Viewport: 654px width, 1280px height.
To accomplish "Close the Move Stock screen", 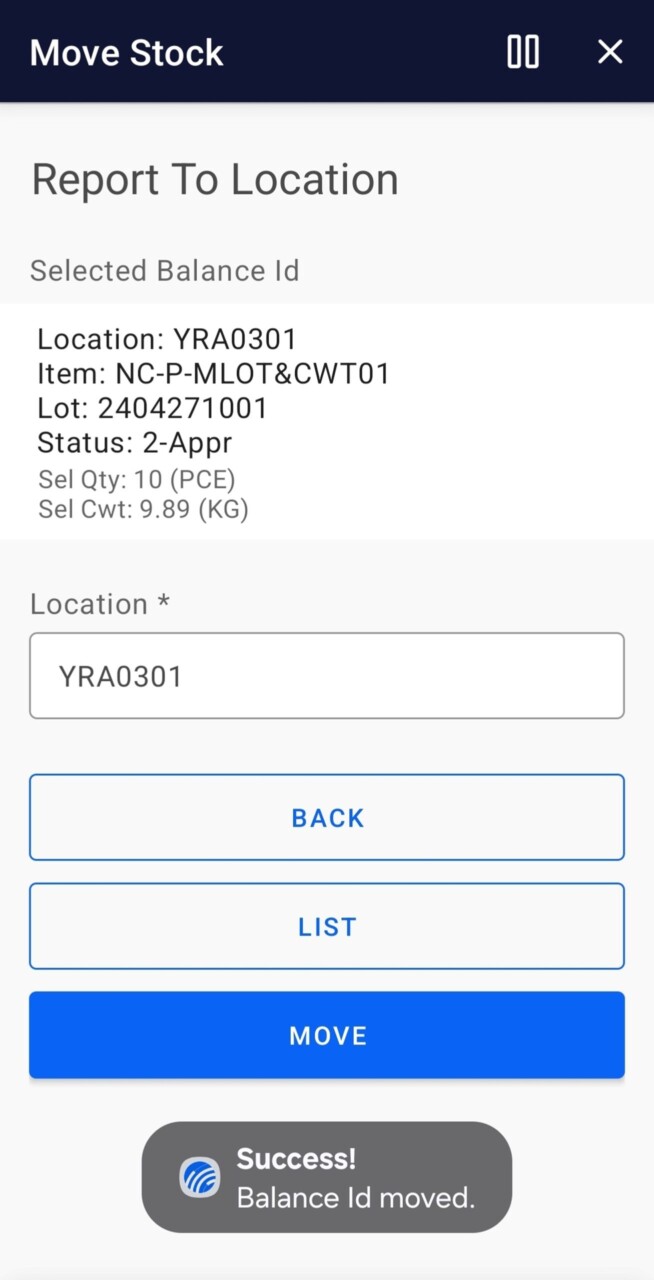I will click(610, 52).
